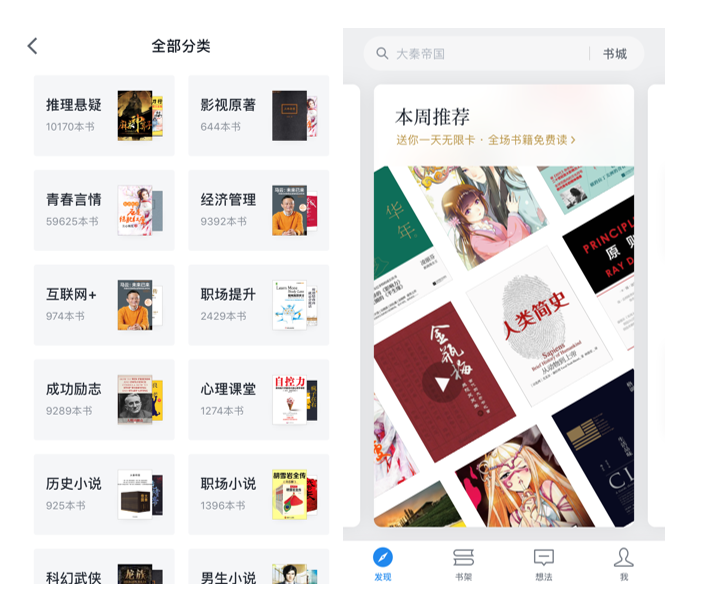
Task: Open the 心理课堂 category
Action: [258, 399]
